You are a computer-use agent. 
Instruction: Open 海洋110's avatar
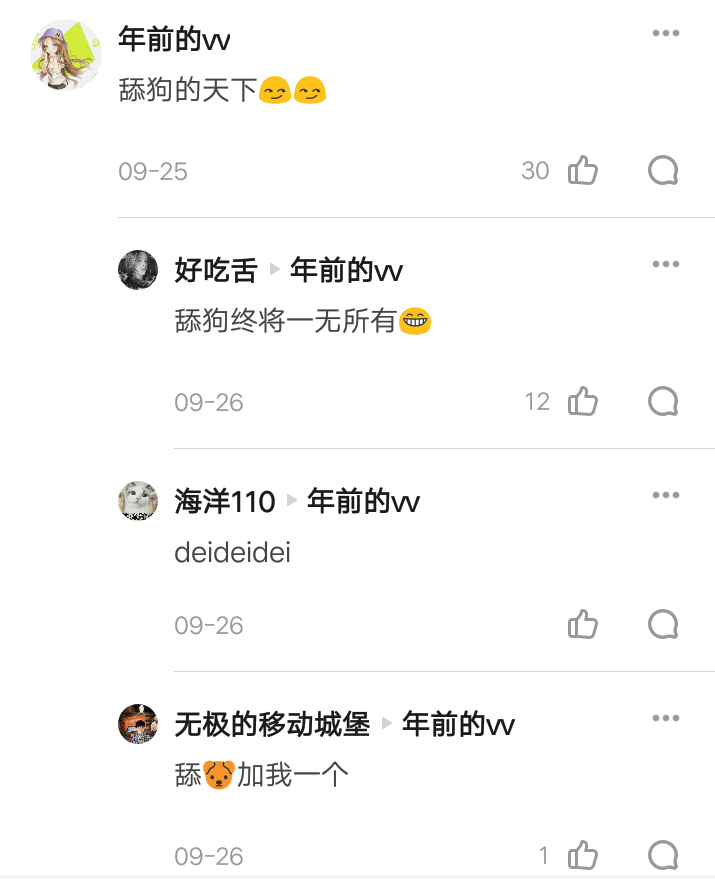point(138,501)
